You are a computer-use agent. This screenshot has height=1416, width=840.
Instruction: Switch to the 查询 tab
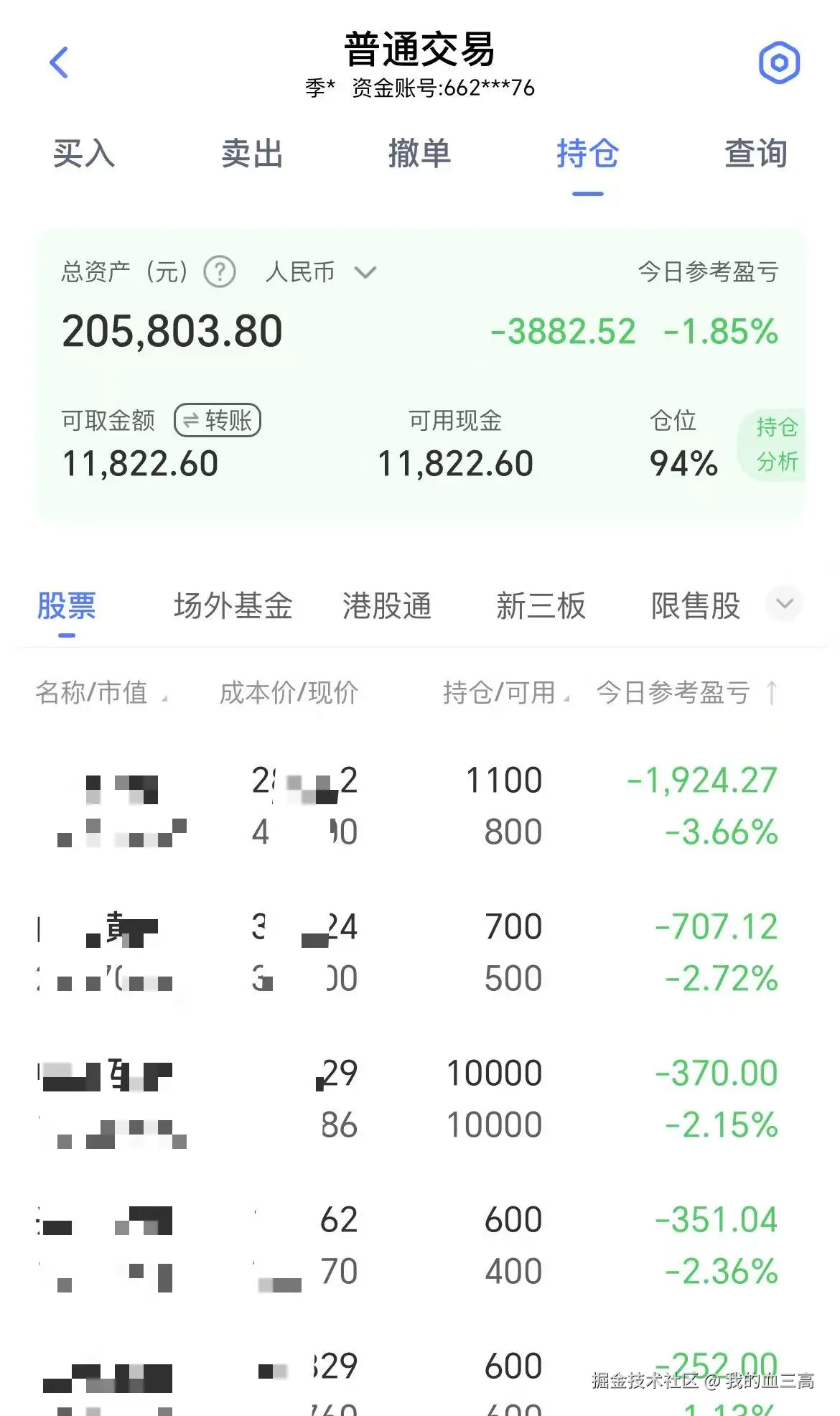click(x=756, y=154)
